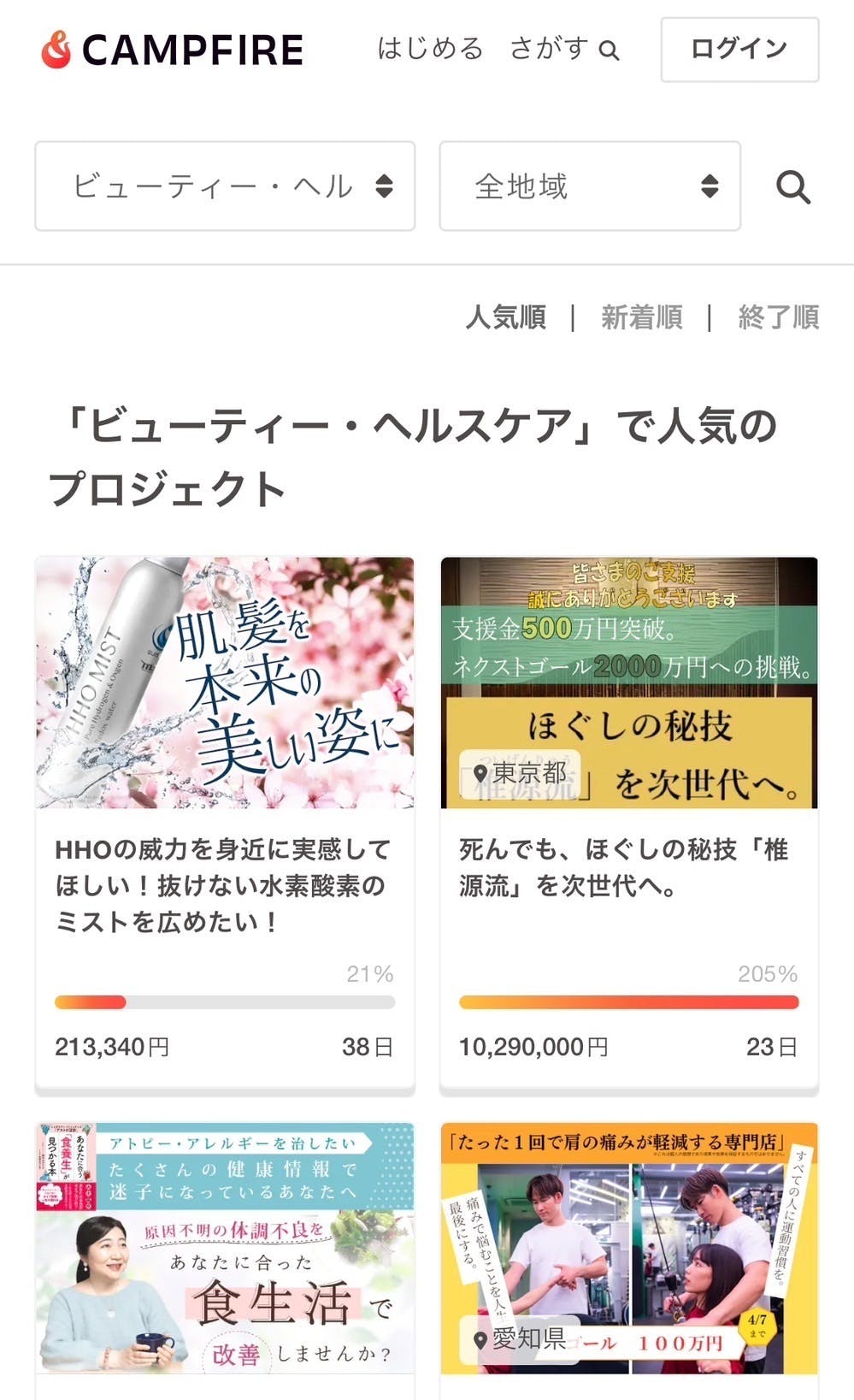Tap the ログイン button

739,50
